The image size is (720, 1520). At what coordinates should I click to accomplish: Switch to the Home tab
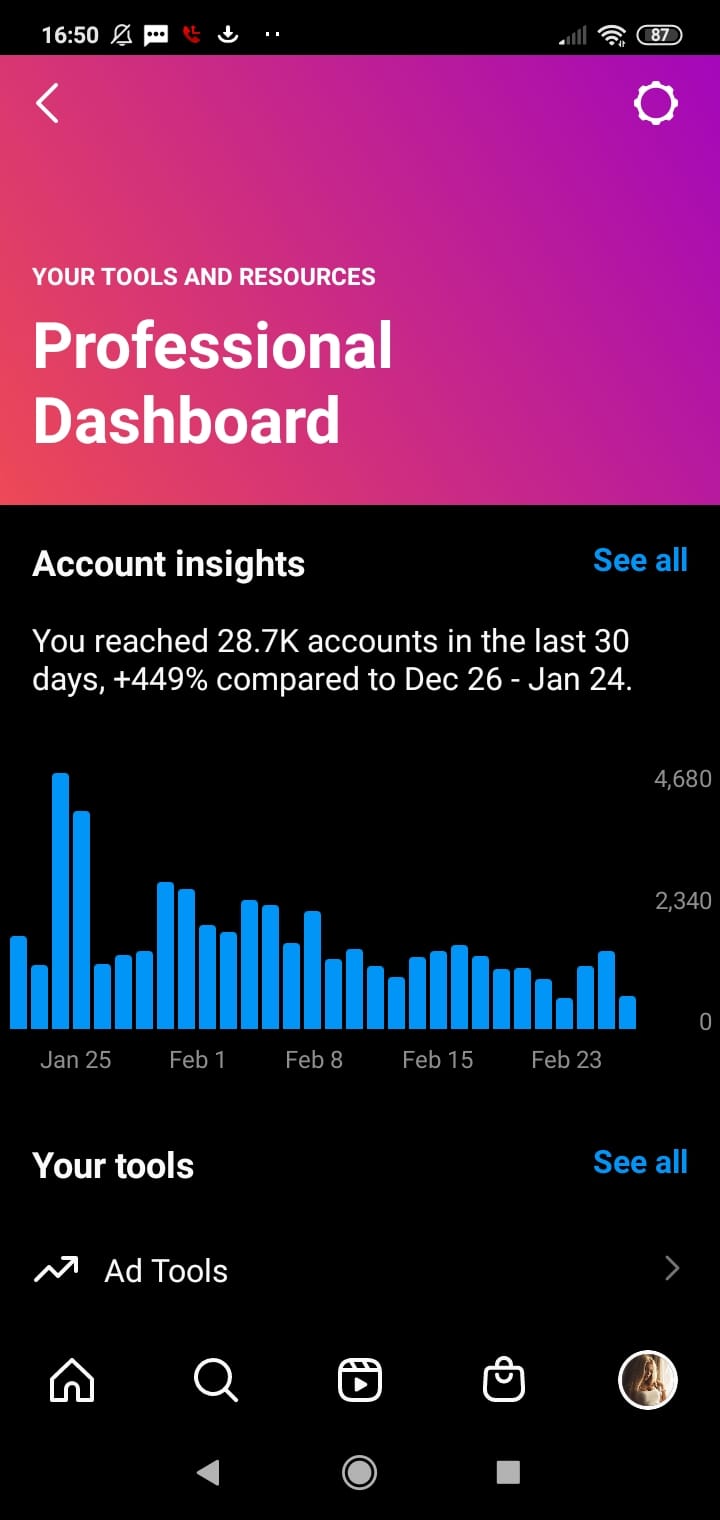pos(72,1381)
